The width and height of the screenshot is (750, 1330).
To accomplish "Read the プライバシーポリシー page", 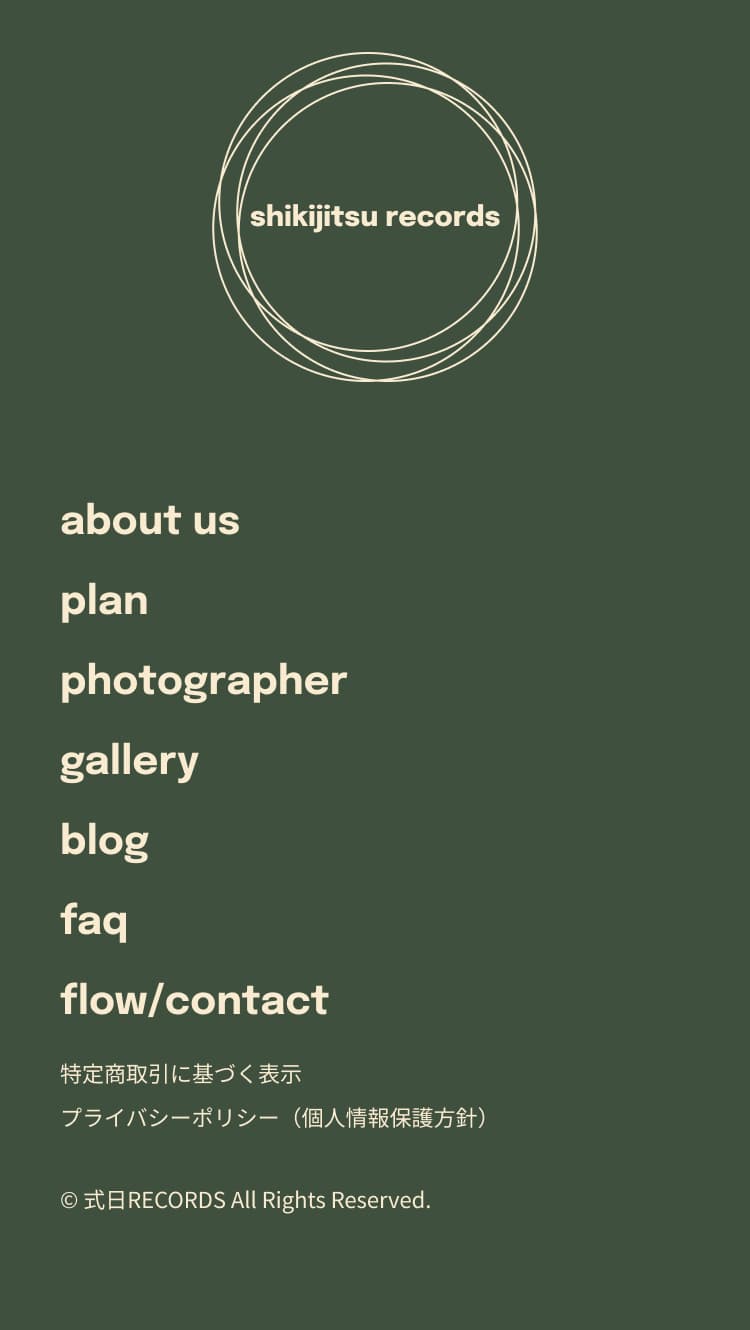I will (277, 1117).
